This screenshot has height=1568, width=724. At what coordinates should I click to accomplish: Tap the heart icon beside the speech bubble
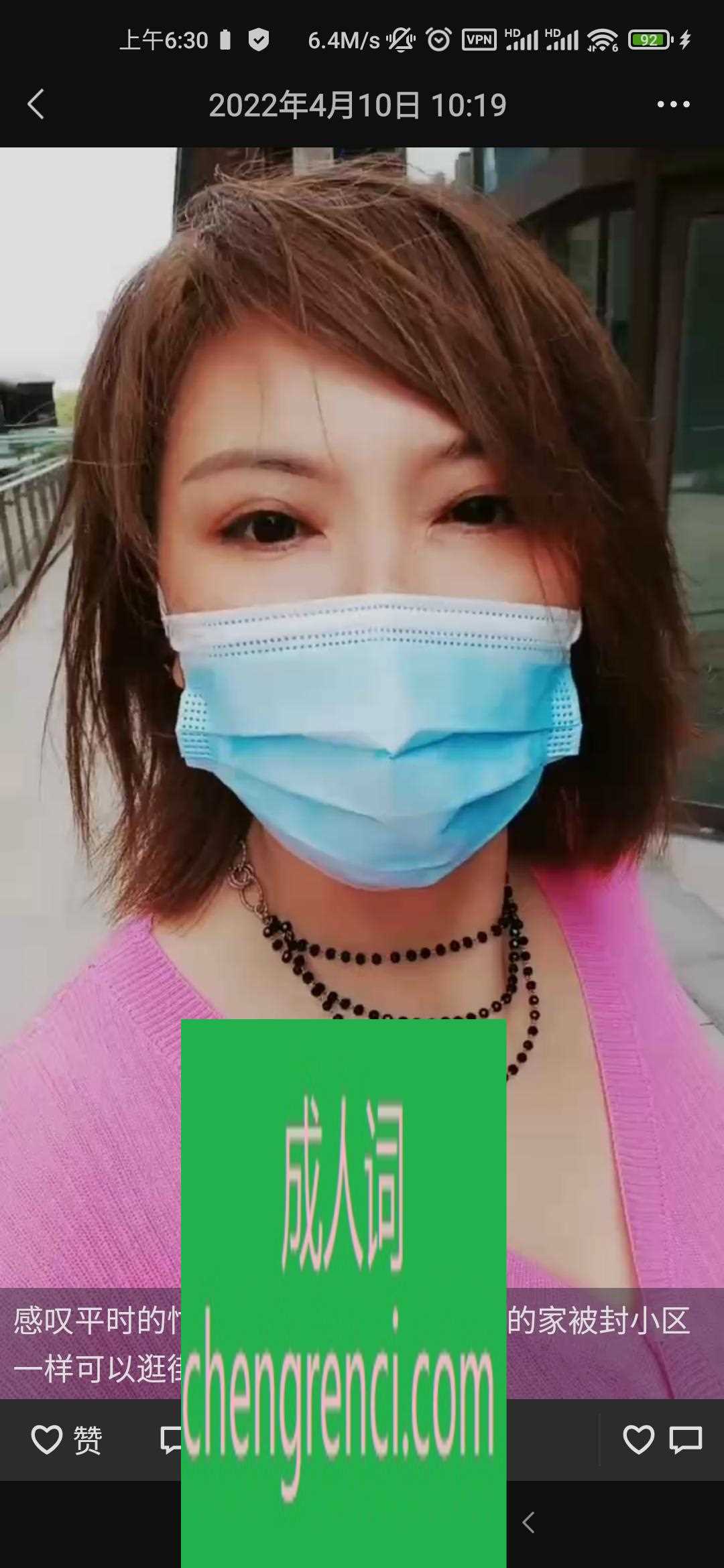click(x=638, y=1439)
